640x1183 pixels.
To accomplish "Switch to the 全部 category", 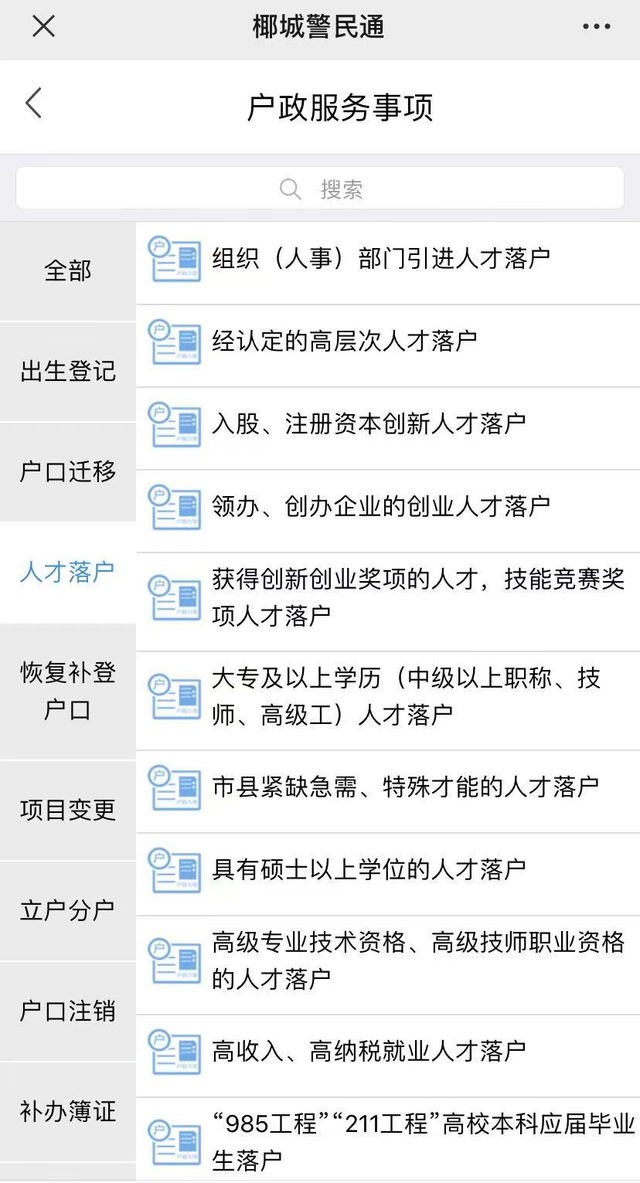I will [68, 271].
